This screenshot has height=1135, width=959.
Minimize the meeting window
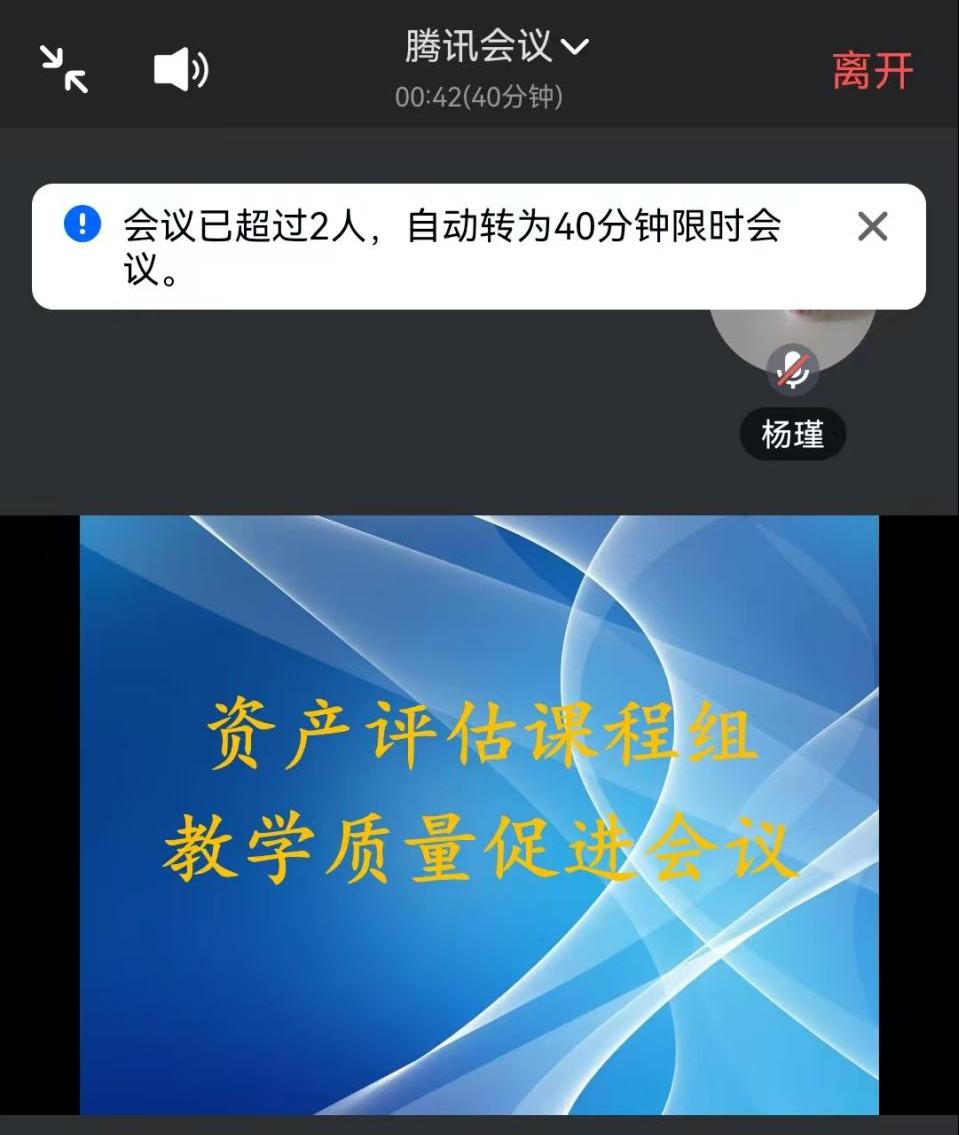point(64,70)
